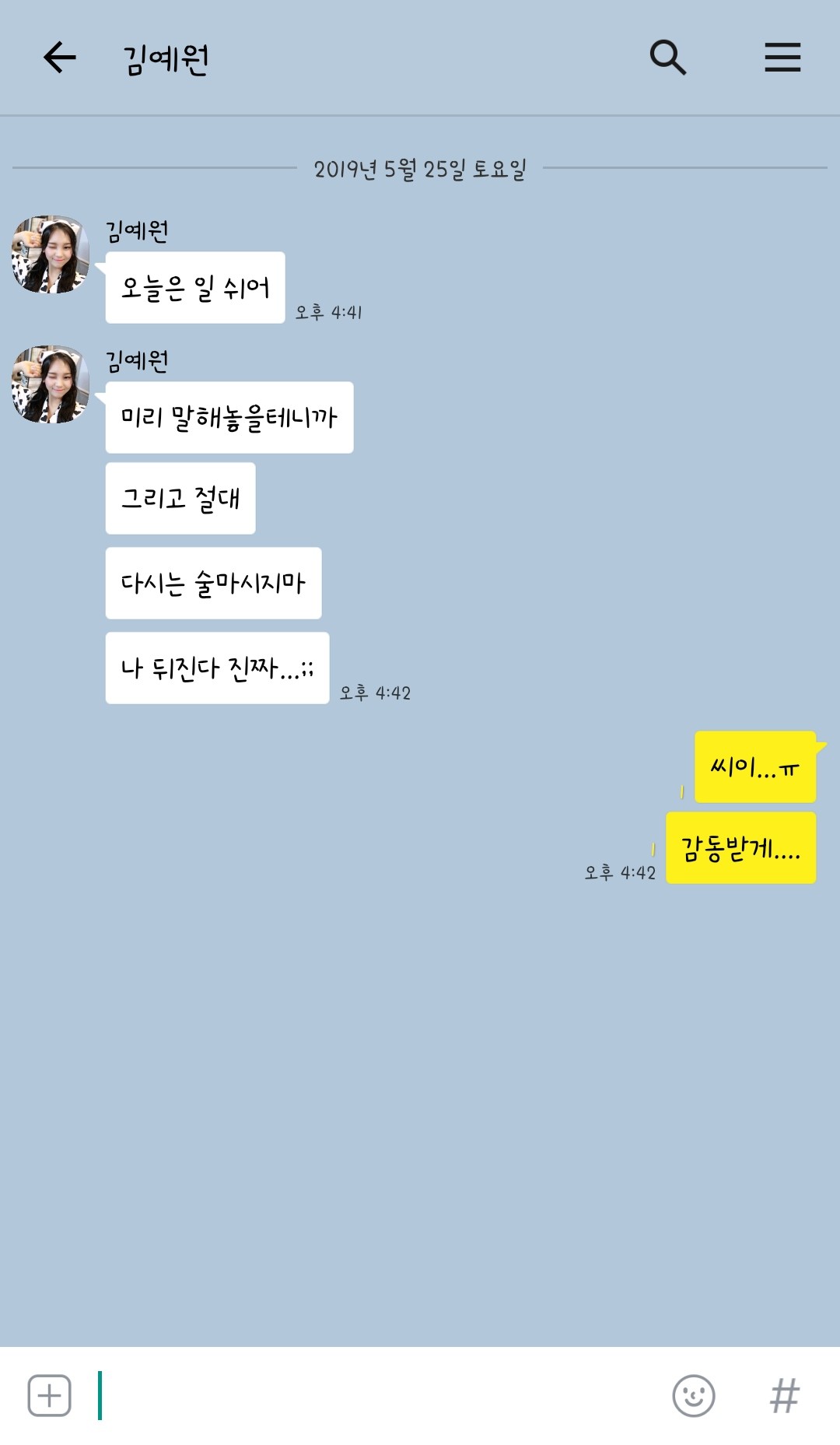The height and width of the screenshot is (1445, 840).
Task: Tap the message input field
Action: (381, 1395)
